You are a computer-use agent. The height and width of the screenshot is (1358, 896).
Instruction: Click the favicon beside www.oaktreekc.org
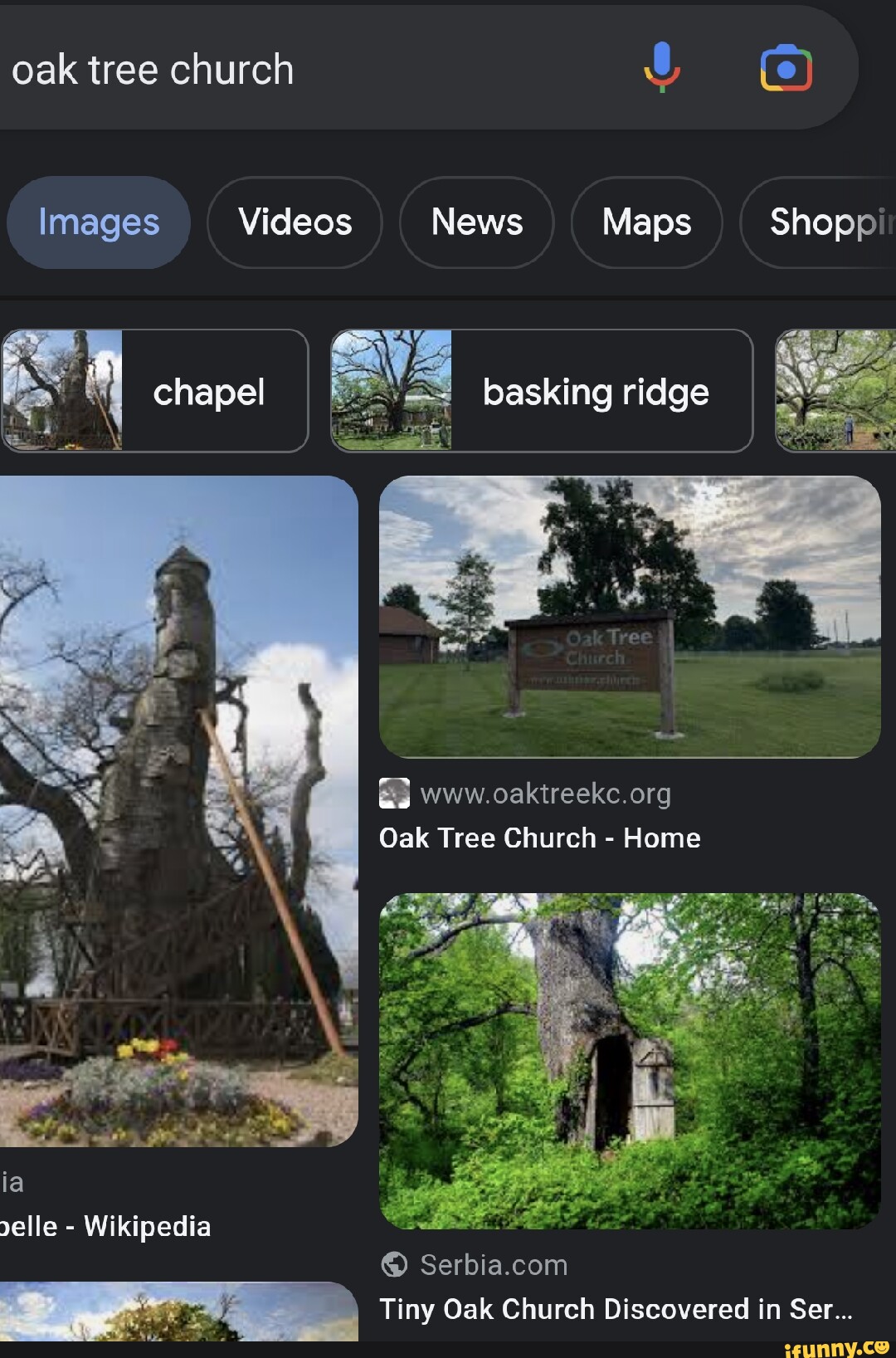(394, 793)
